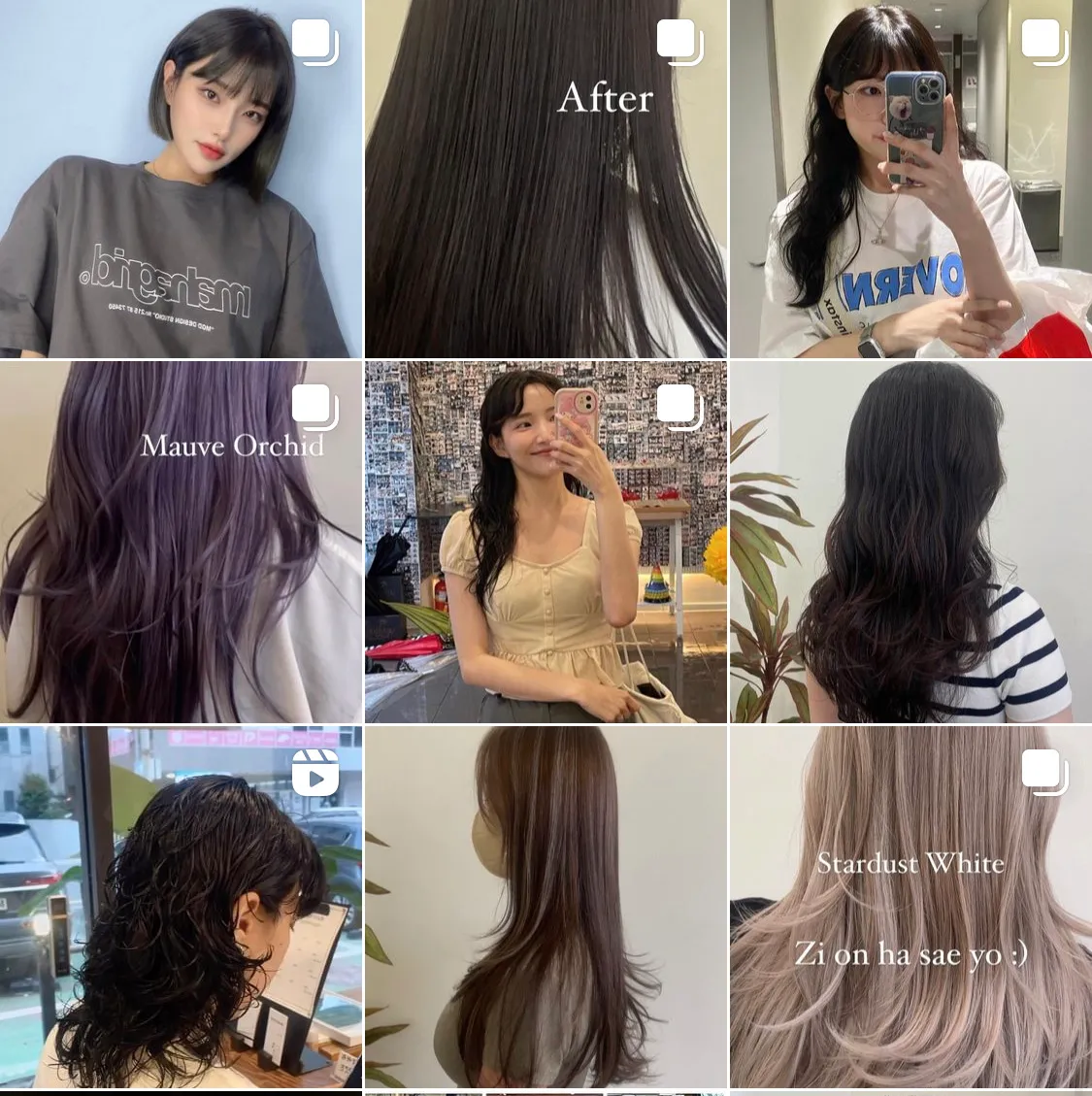Image resolution: width=1092 pixels, height=1096 pixels.
Task: Play the reel of curly black hair
Action: click(181, 907)
